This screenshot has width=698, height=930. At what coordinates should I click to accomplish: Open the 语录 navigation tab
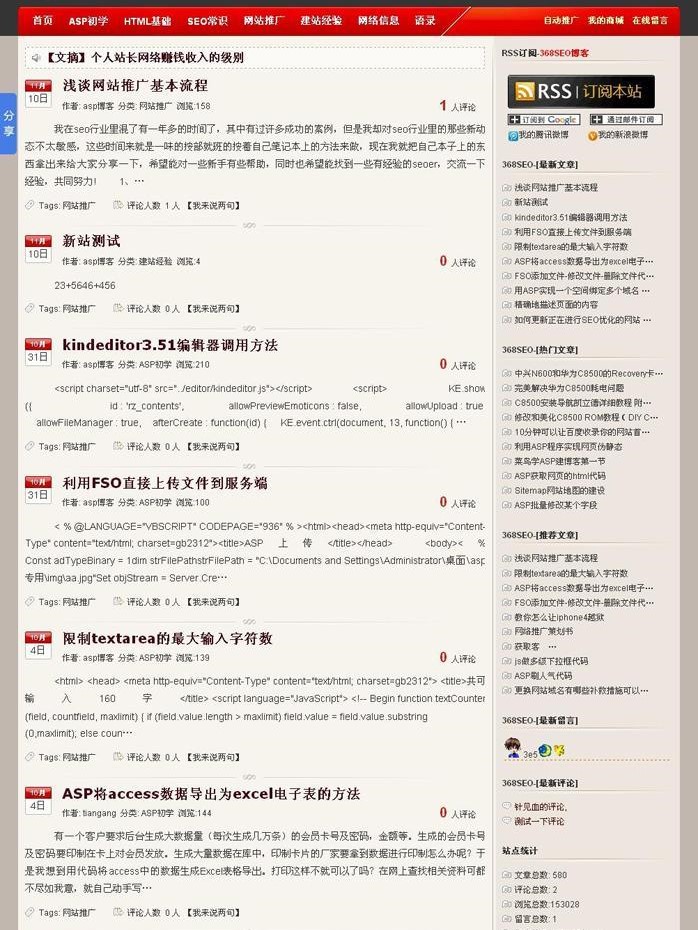coord(425,20)
